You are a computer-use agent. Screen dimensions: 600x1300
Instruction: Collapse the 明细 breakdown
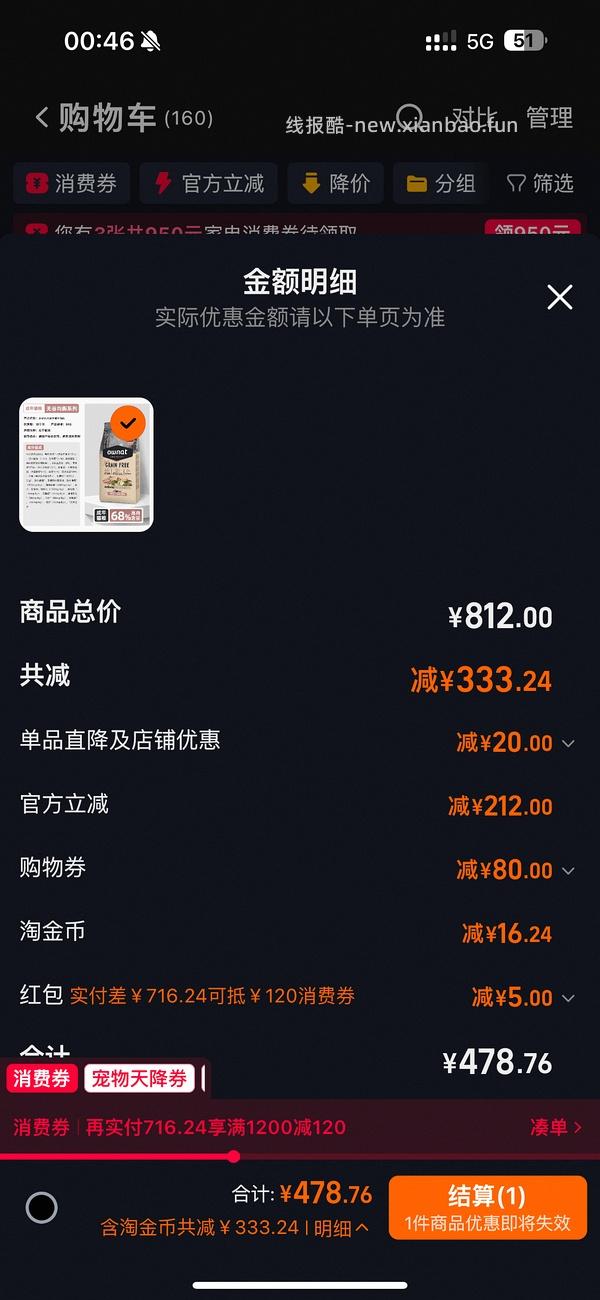(x=342, y=1228)
